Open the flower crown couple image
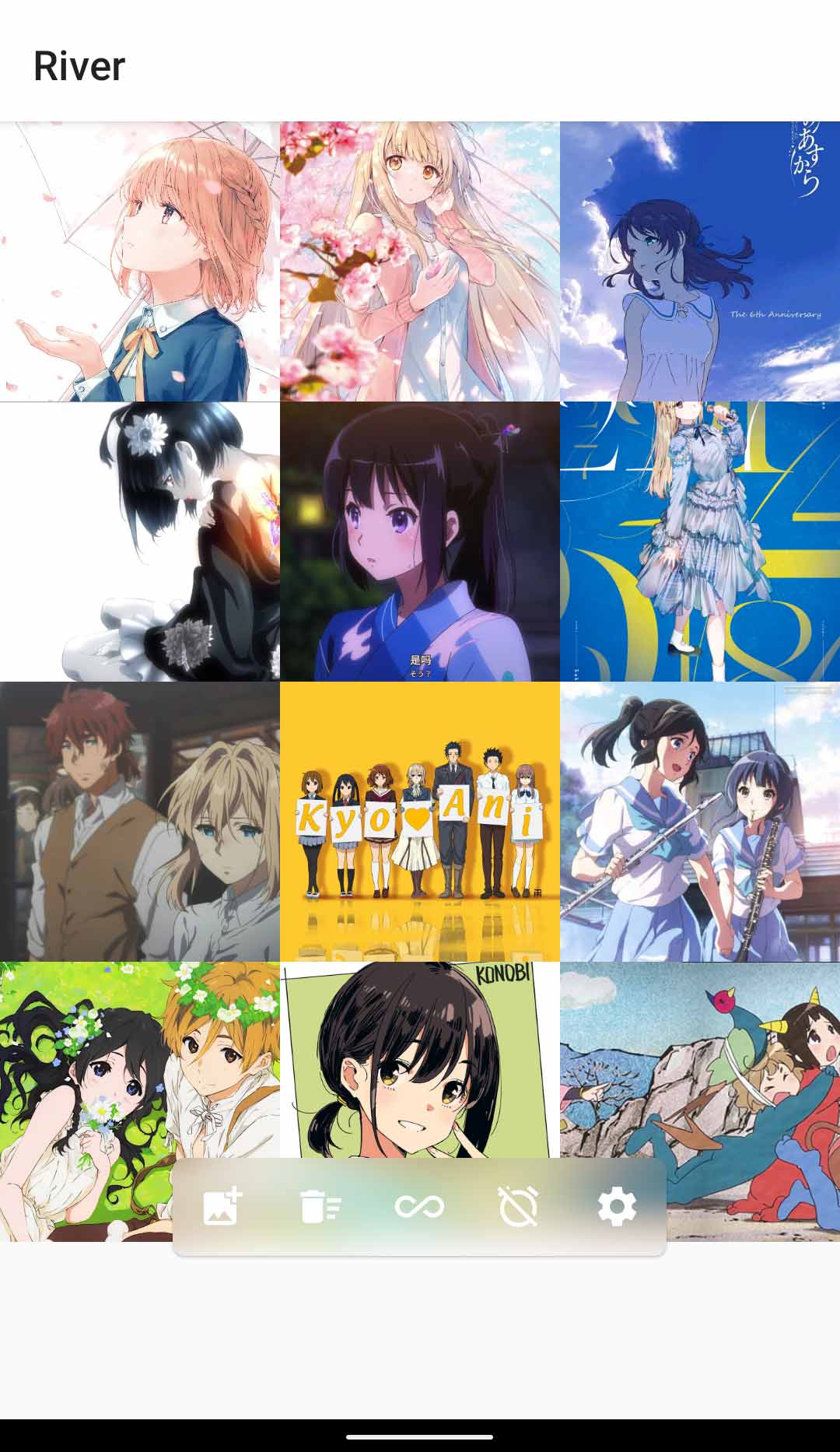Screen dimensions: 840x1452 tap(86, 1089)
